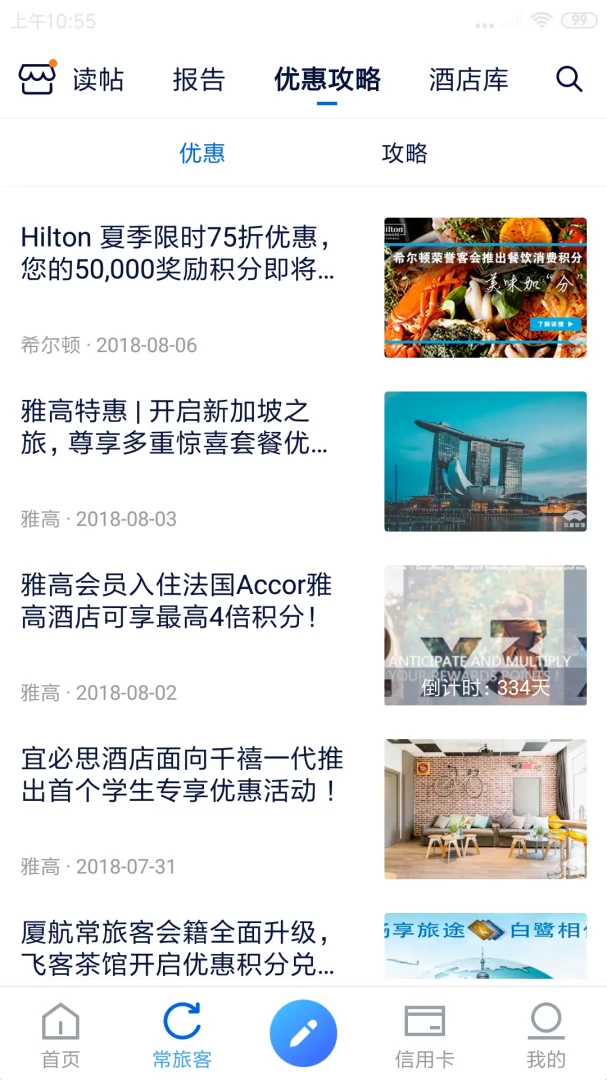The height and width of the screenshot is (1080, 607).
Task: Go to the 首页 bottom tab
Action: (x=61, y=1035)
